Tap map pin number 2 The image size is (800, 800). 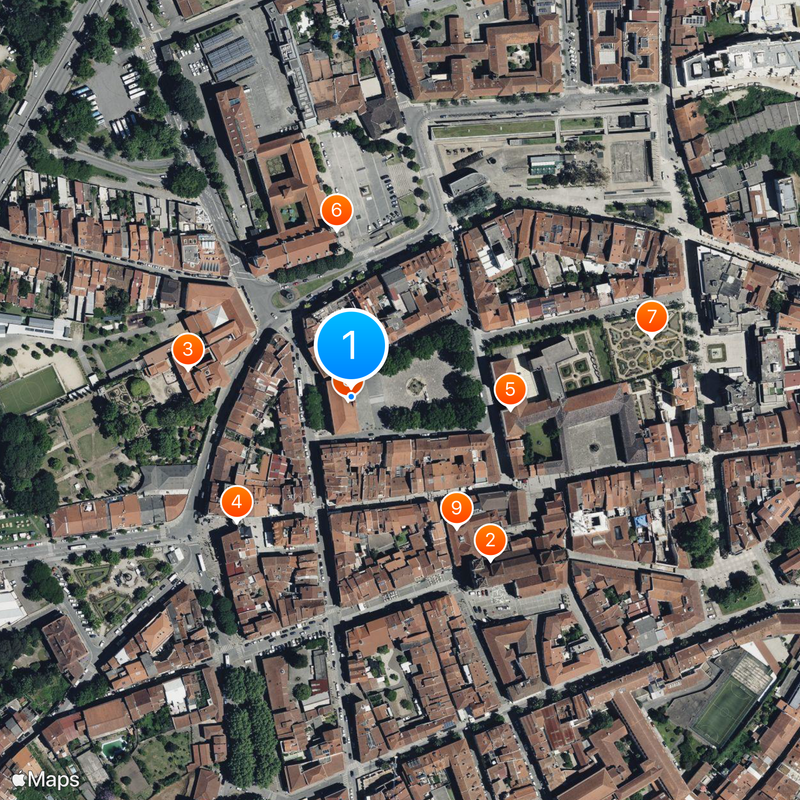(489, 540)
